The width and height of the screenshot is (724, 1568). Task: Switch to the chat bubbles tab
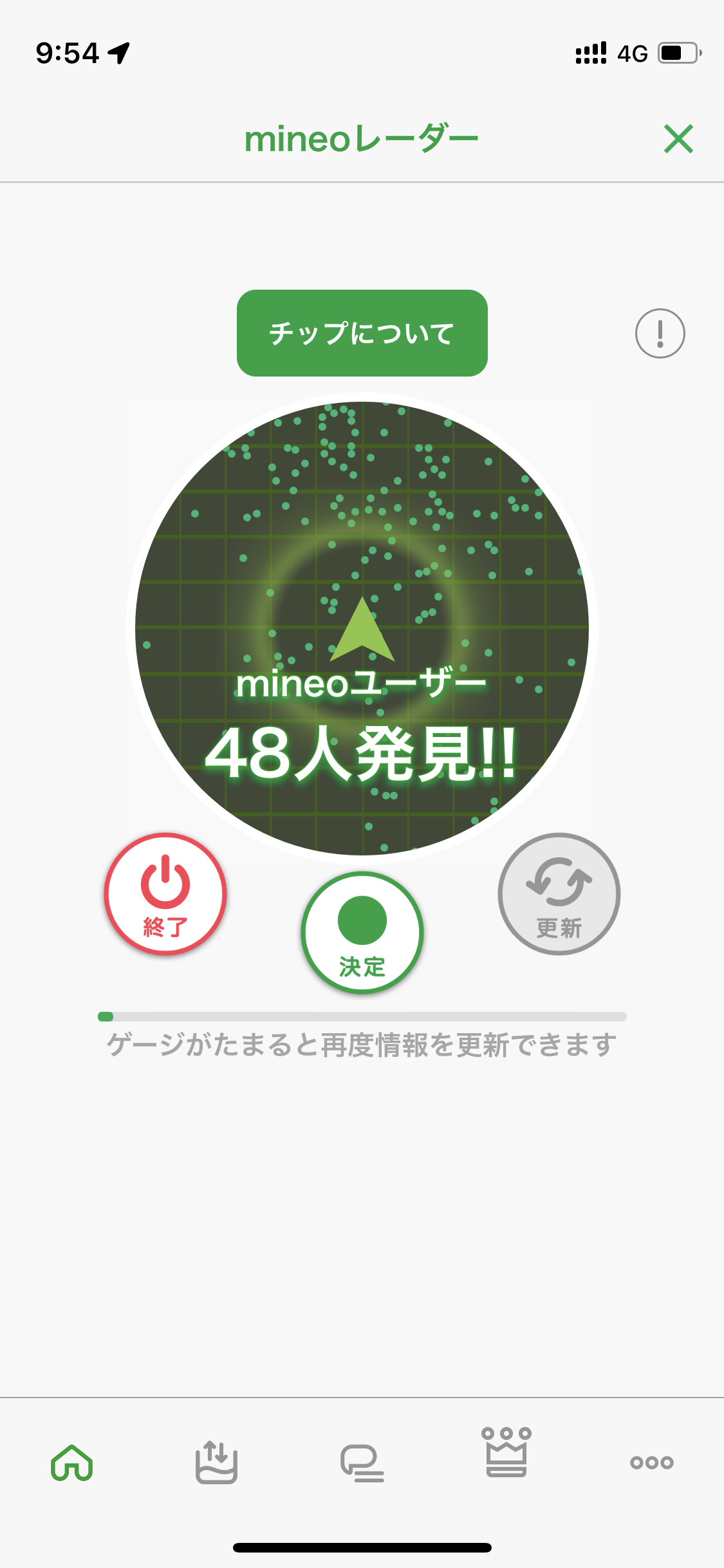pyautogui.click(x=362, y=1462)
